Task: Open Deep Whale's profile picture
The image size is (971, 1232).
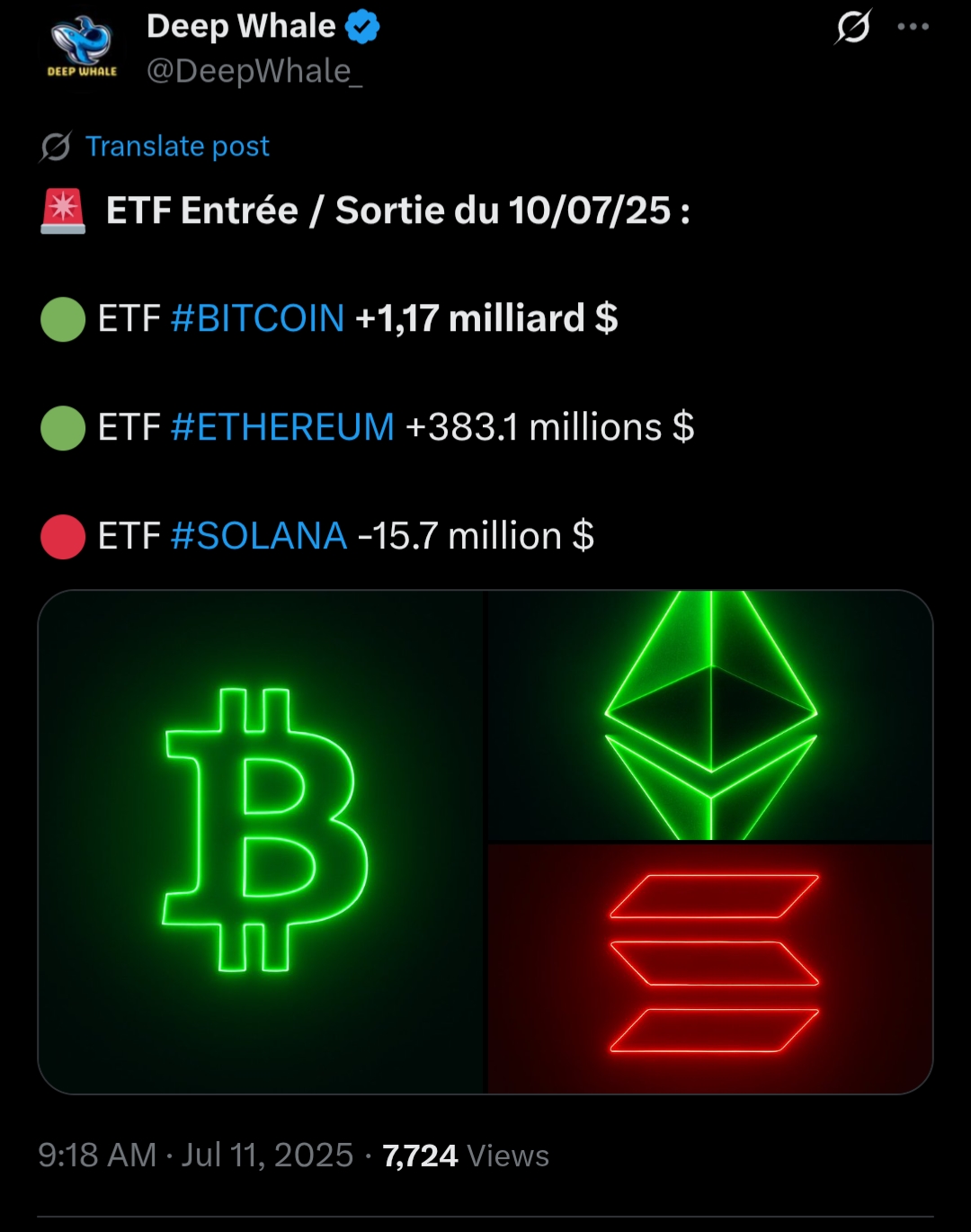Action: 82,48
